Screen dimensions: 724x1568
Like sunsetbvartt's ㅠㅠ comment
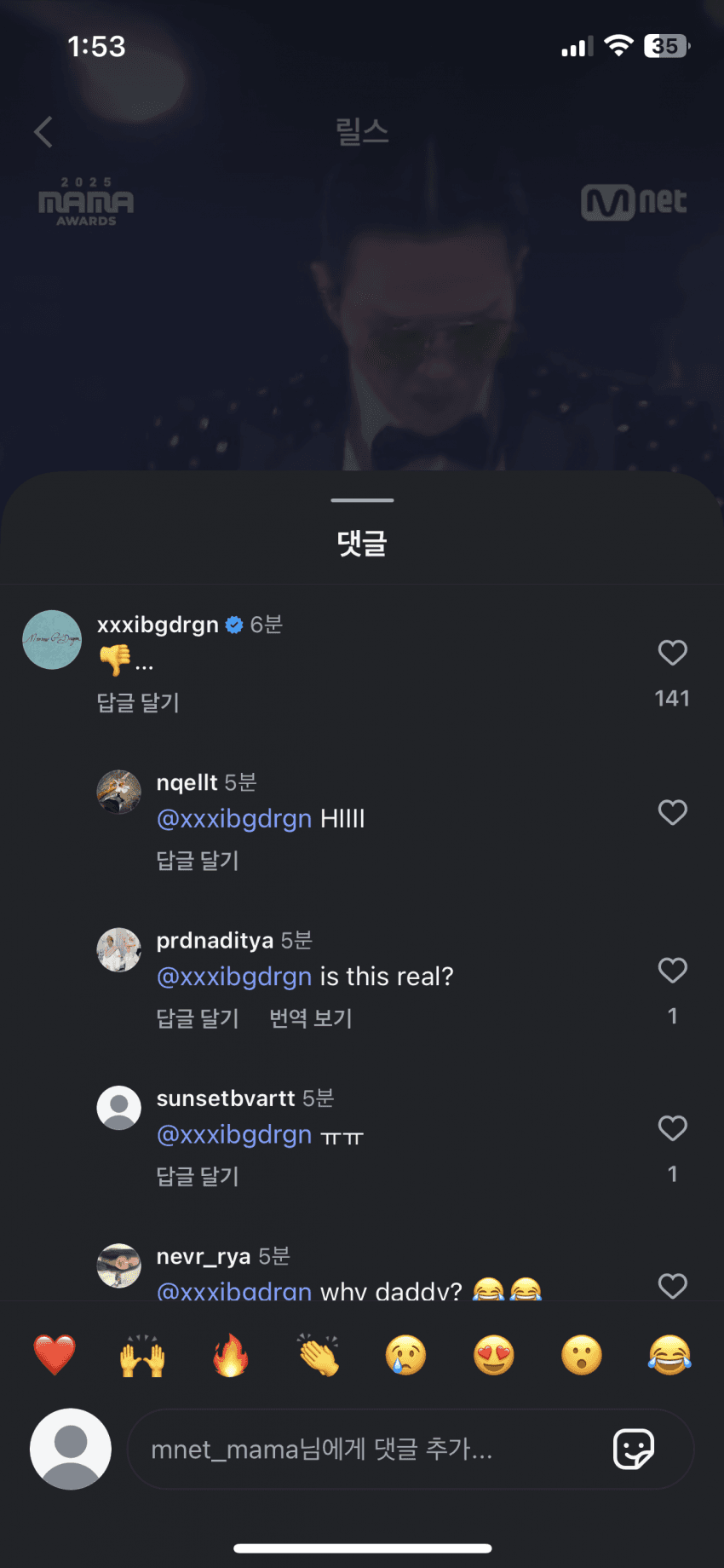pos(672,1127)
